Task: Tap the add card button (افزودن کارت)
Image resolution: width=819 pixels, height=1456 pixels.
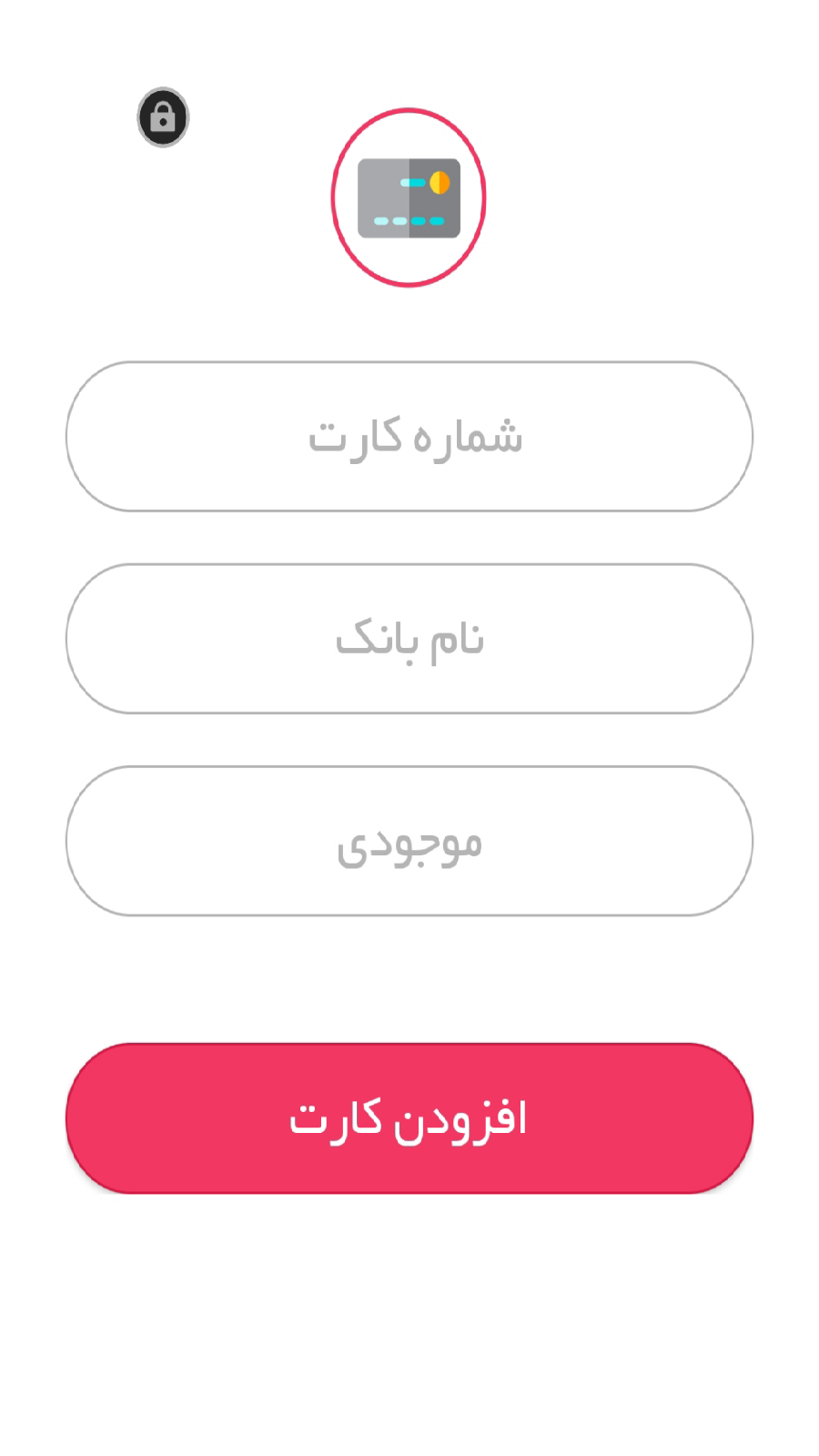Action: coord(409,1118)
